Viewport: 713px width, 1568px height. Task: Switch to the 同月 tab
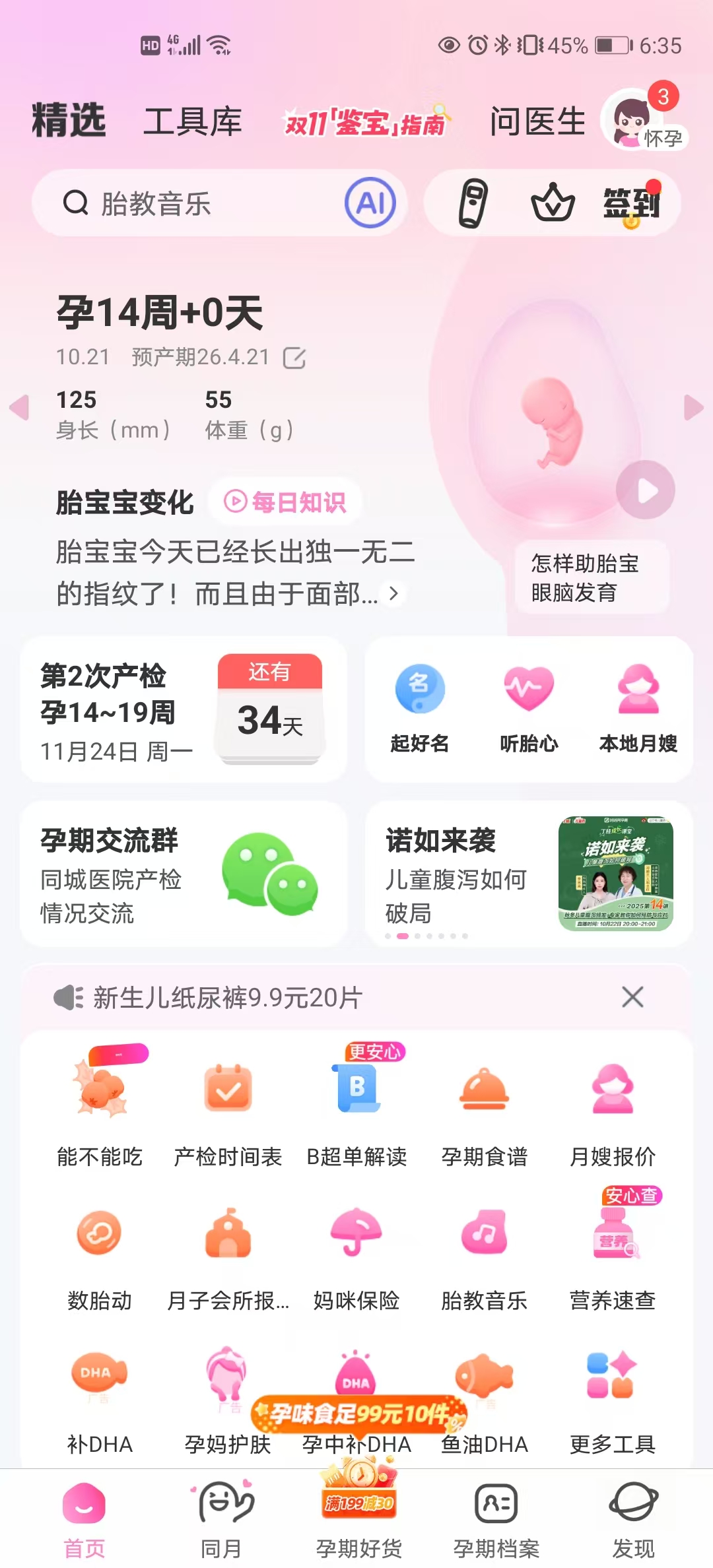click(x=221, y=1518)
